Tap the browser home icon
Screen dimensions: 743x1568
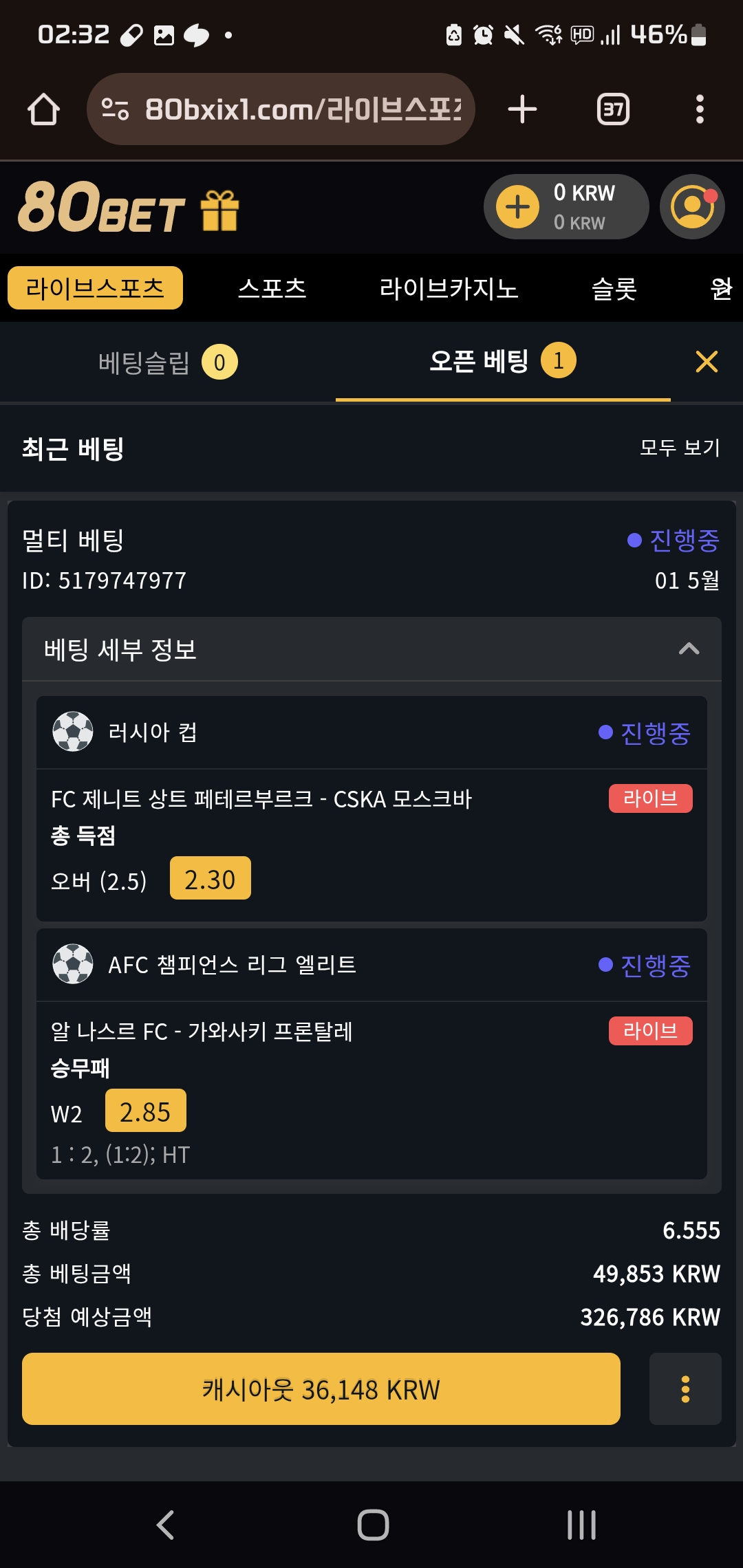point(43,109)
